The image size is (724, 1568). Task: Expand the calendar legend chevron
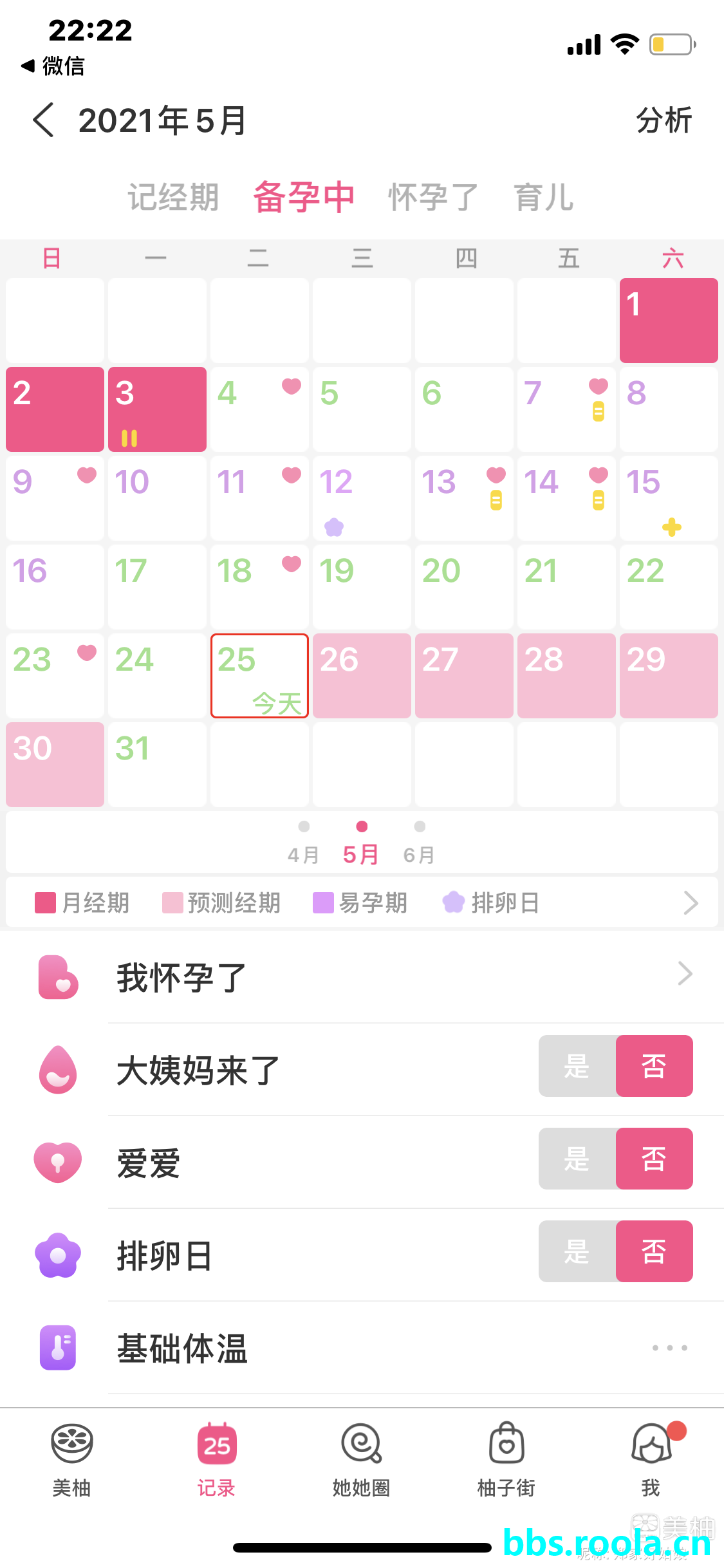tap(691, 902)
